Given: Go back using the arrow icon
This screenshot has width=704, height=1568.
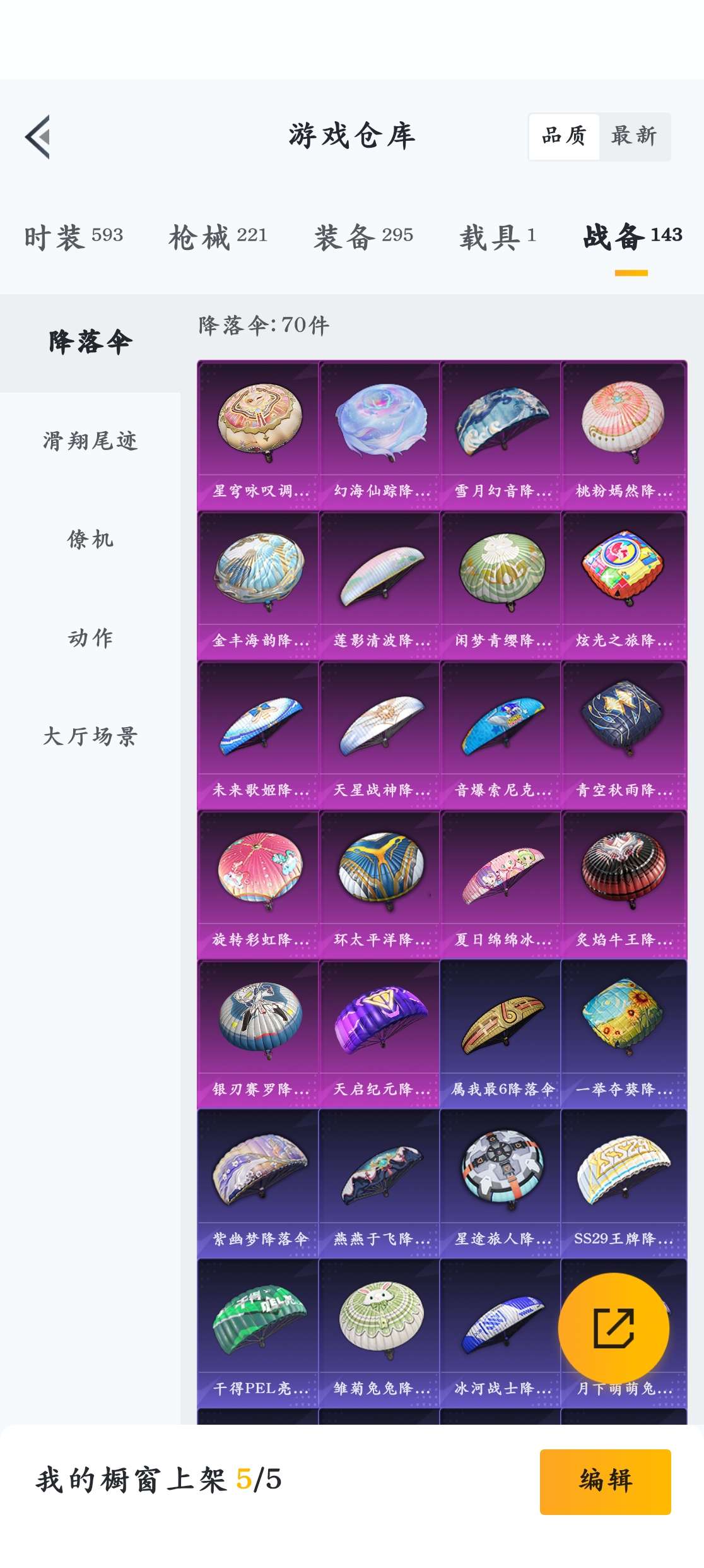Looking at the screenshot, I should (38, 136).
